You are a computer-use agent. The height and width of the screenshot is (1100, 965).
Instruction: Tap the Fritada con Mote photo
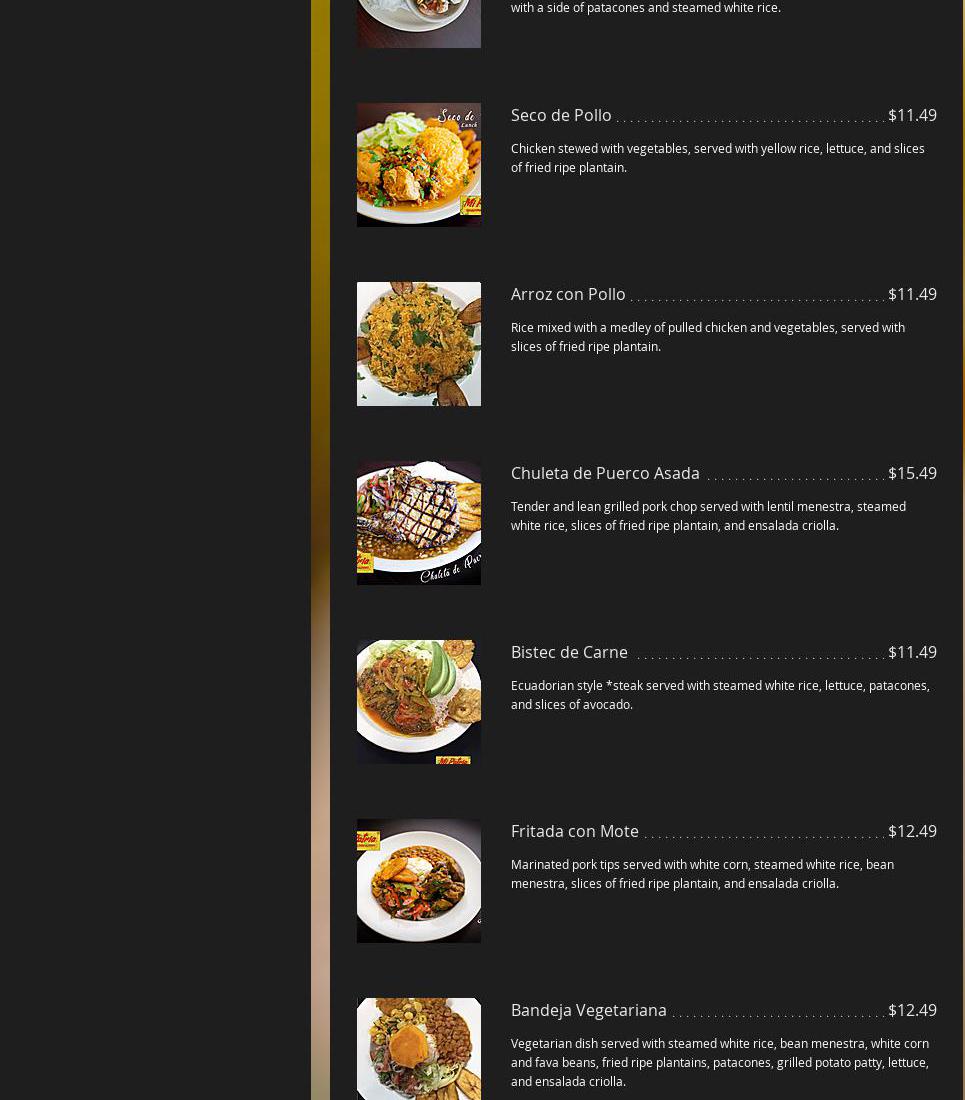point(418,881)
